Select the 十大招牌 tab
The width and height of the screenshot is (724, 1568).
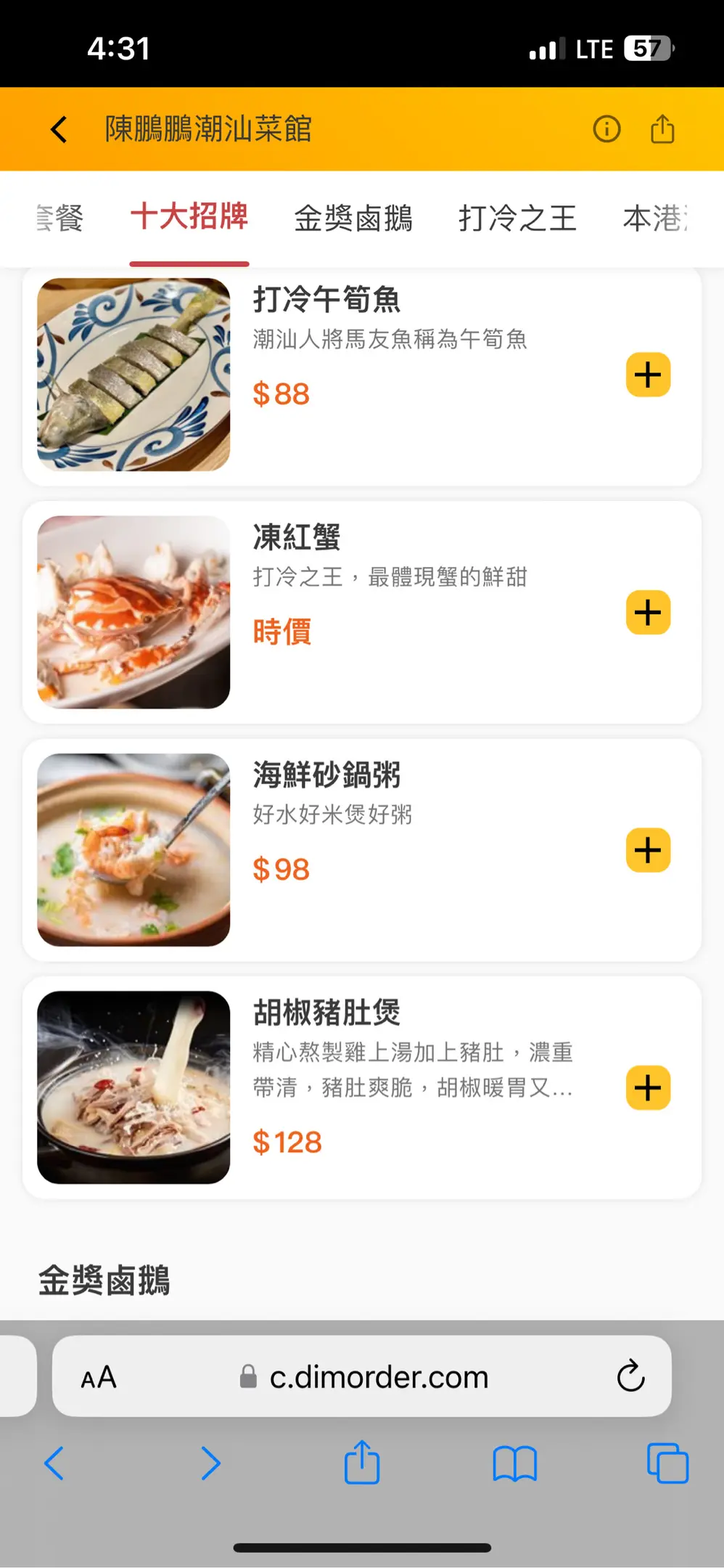[189, 217]
